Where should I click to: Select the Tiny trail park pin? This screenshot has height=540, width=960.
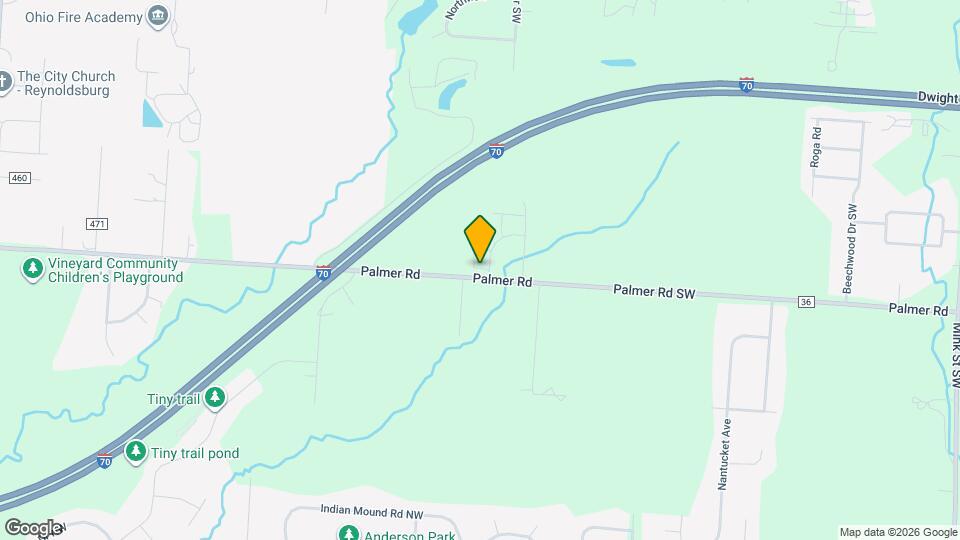click(215, 398)
